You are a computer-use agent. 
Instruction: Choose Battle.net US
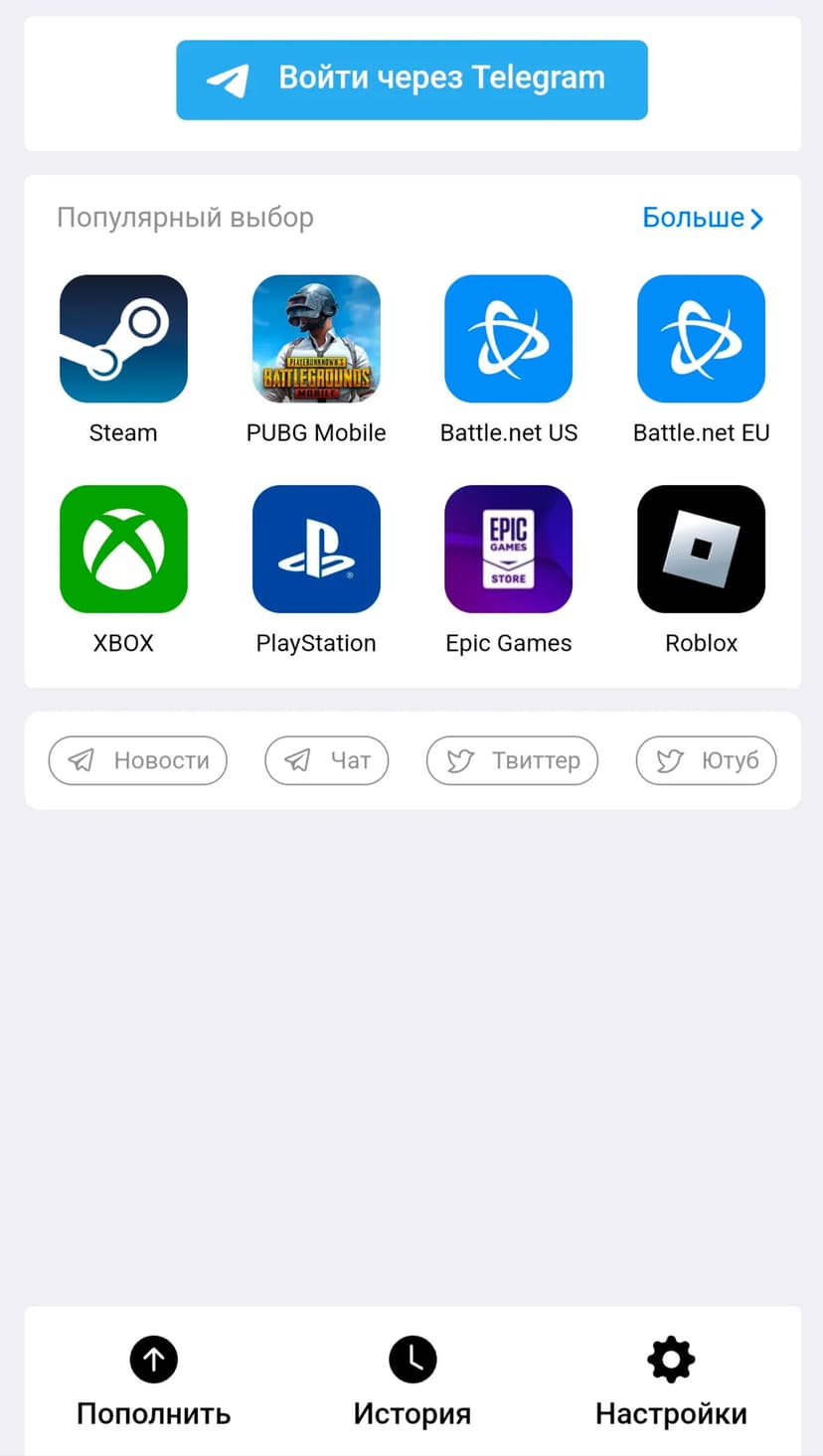point(508,340)
